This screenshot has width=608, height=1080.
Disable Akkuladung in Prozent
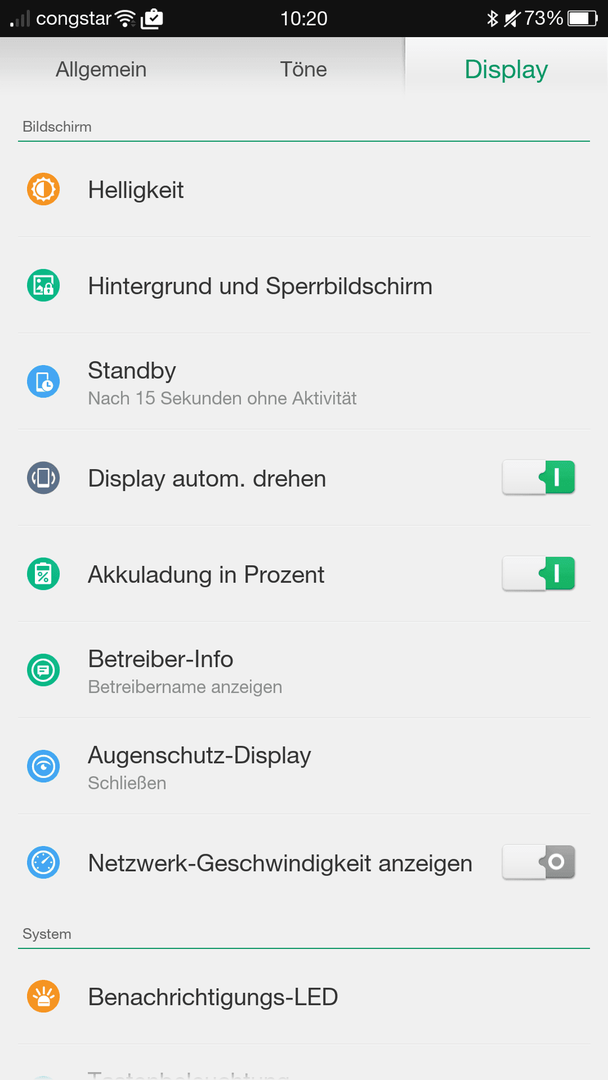click(x=538, y=574)
